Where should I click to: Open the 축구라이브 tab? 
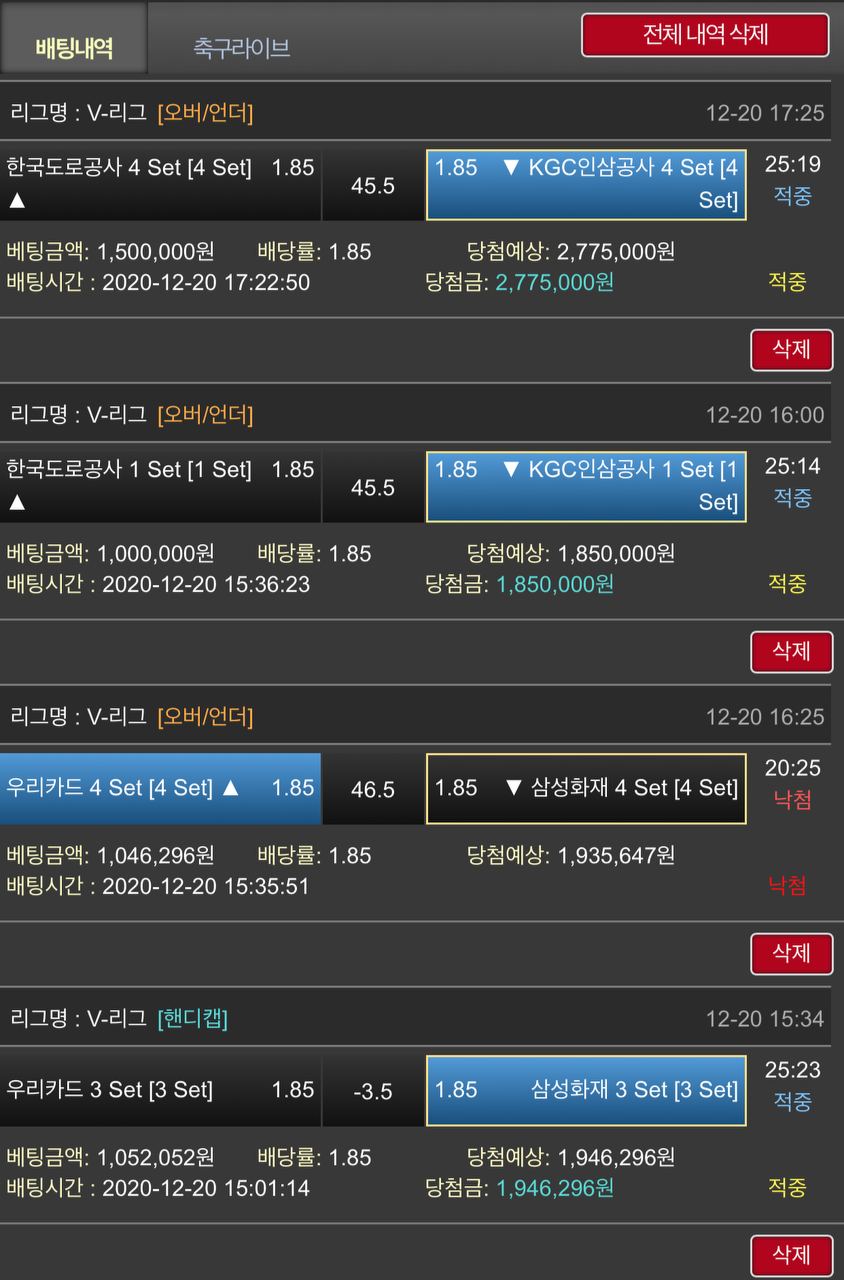[242, 47]
